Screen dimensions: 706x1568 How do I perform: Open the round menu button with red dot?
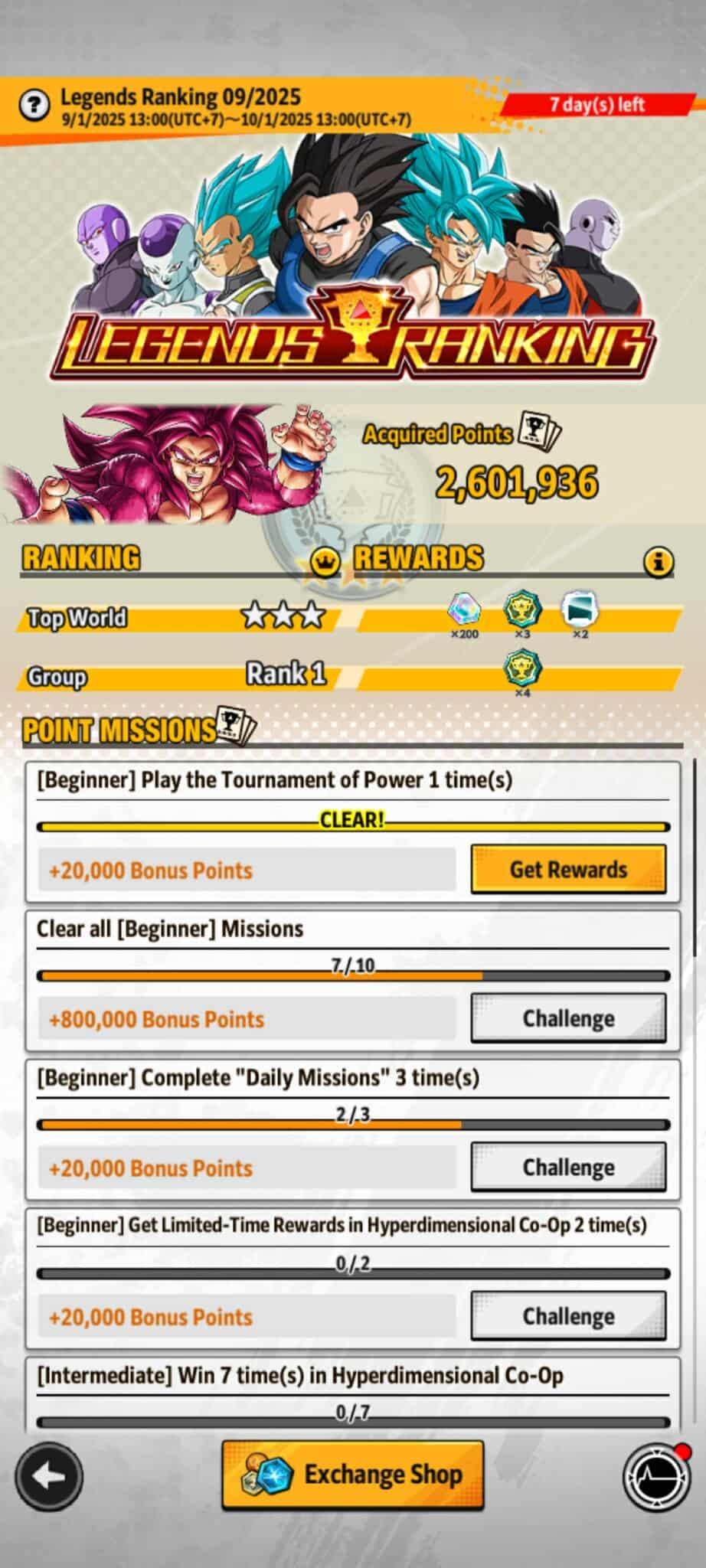point(655,1477)
